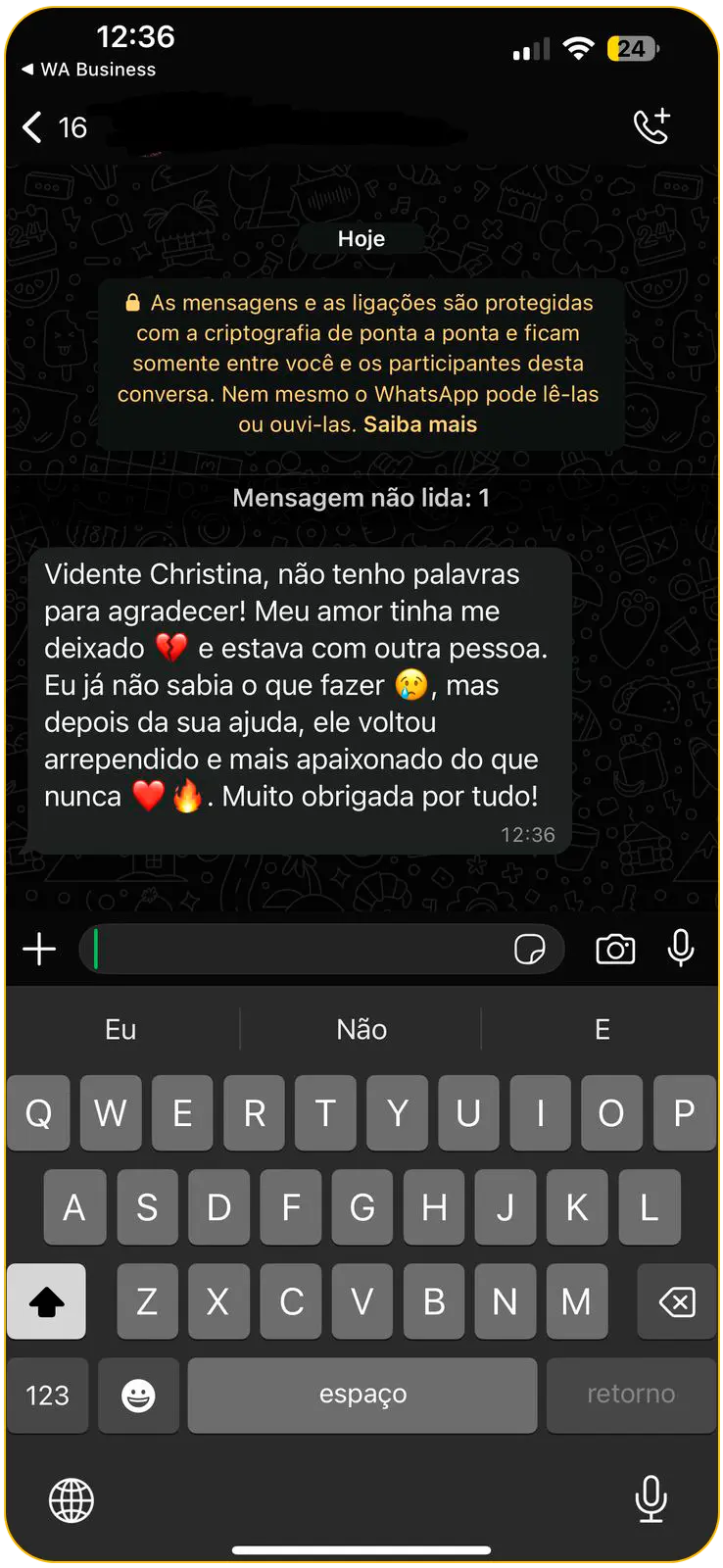
Task: Go back to the chats list
Action: click(34, 127)
